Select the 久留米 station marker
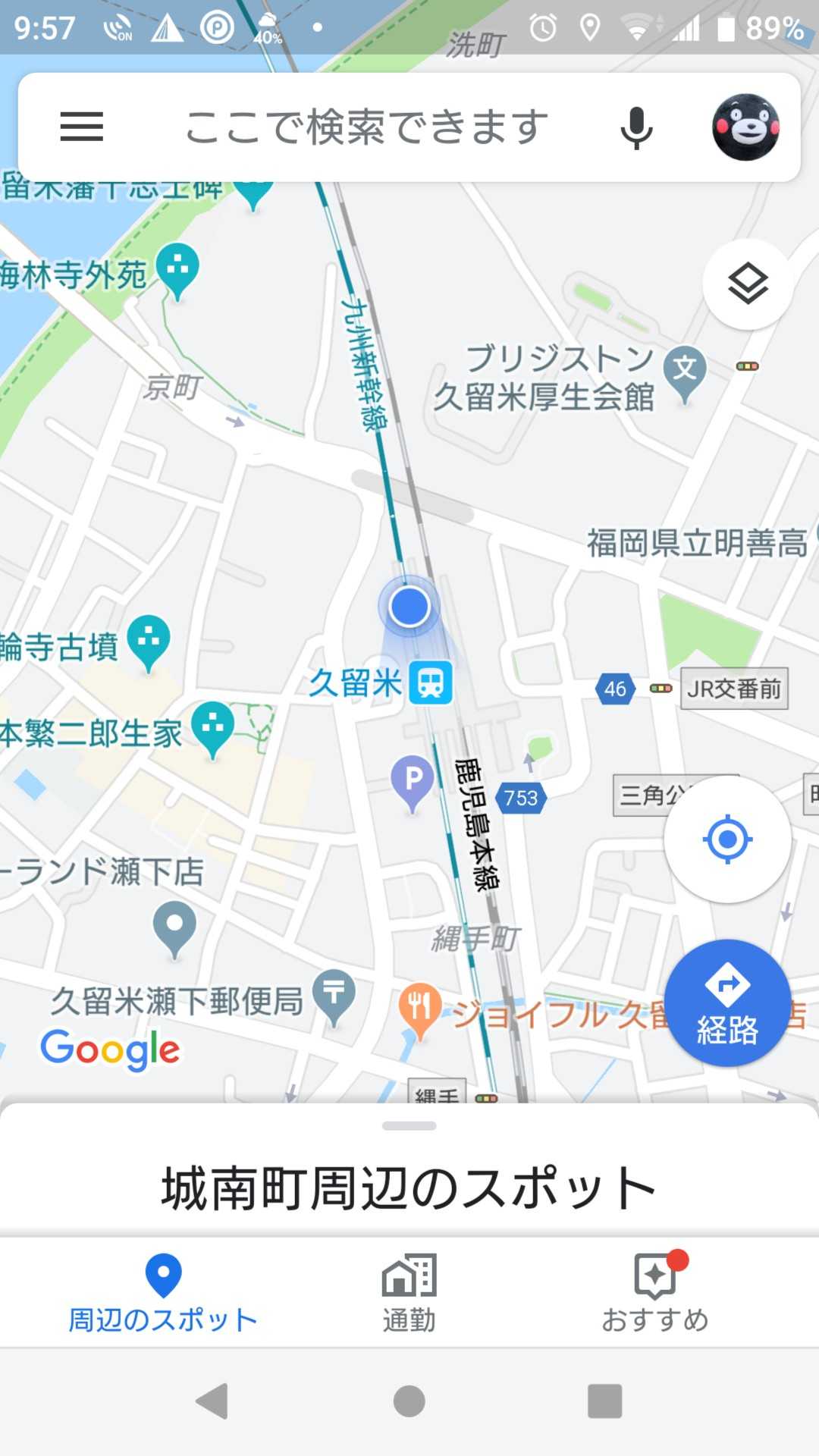Screen dimensions: 819x1456 tap(431, 682)
